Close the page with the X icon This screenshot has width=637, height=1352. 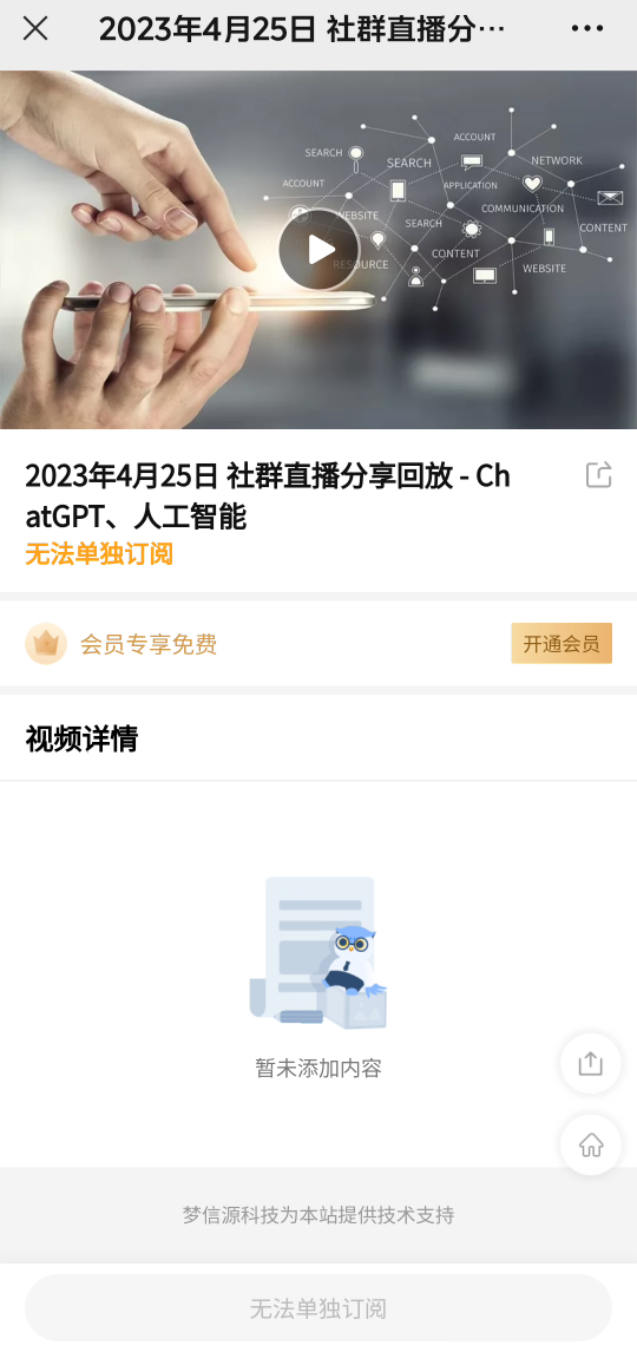[x=35, y=29]
